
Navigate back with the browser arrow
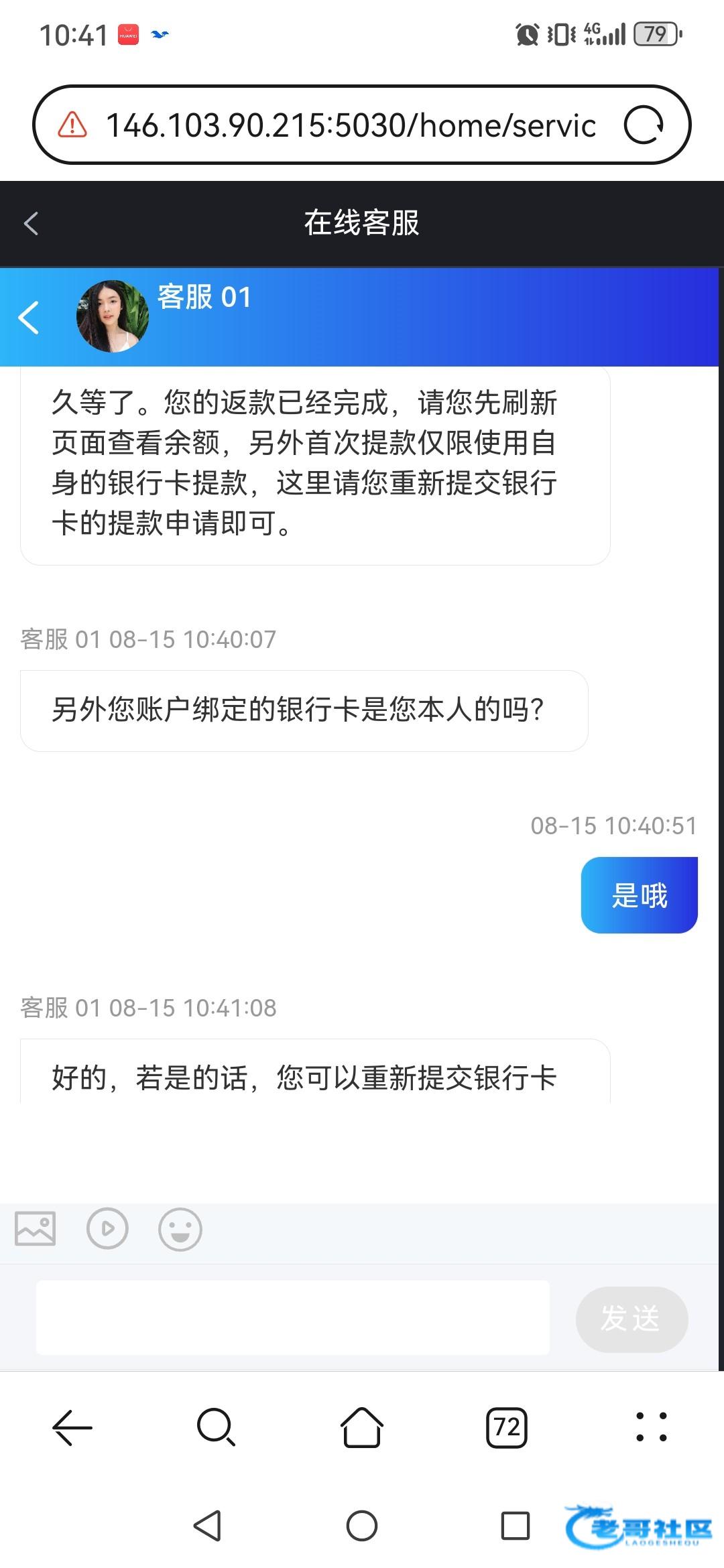[72, 1427]
